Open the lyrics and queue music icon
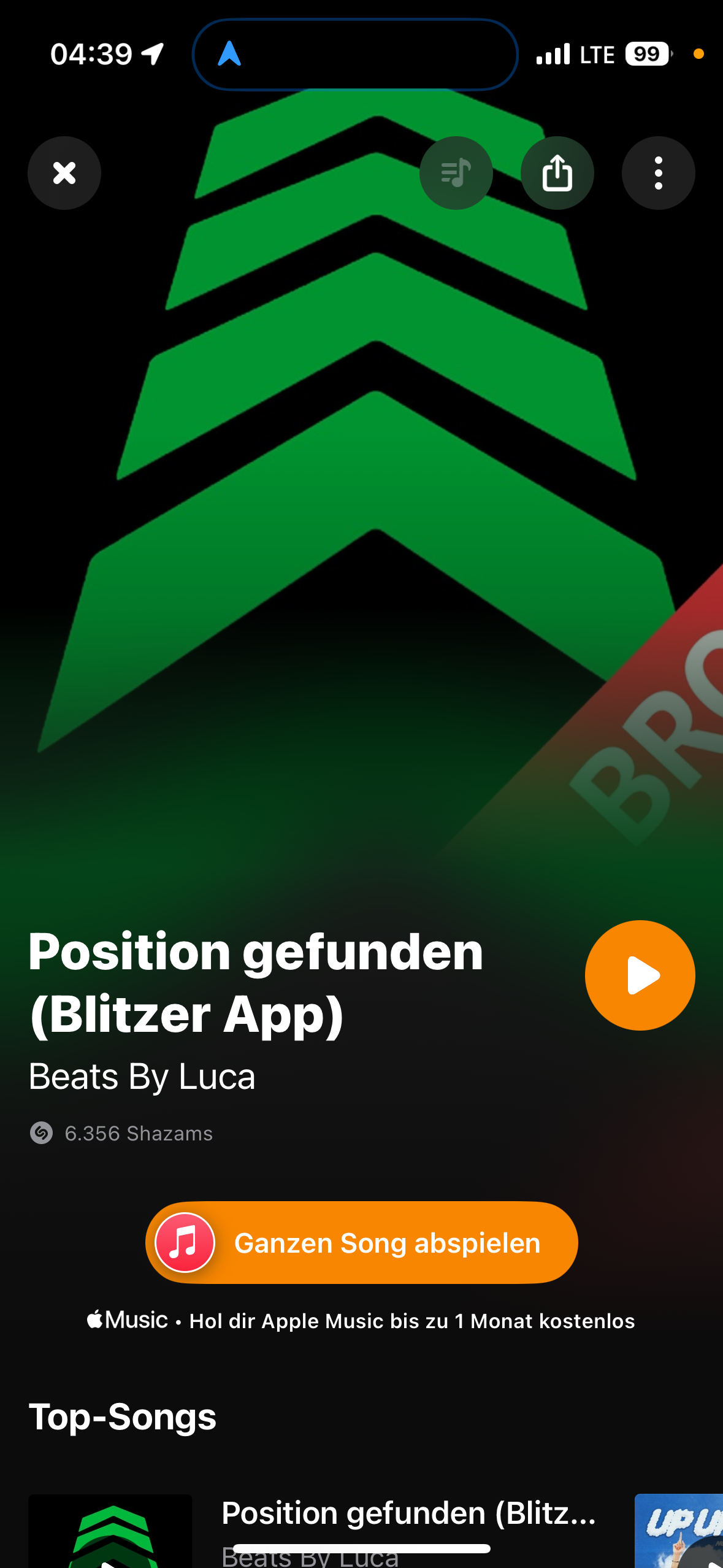Viewport: 723px width, 1568px height. 456,173
